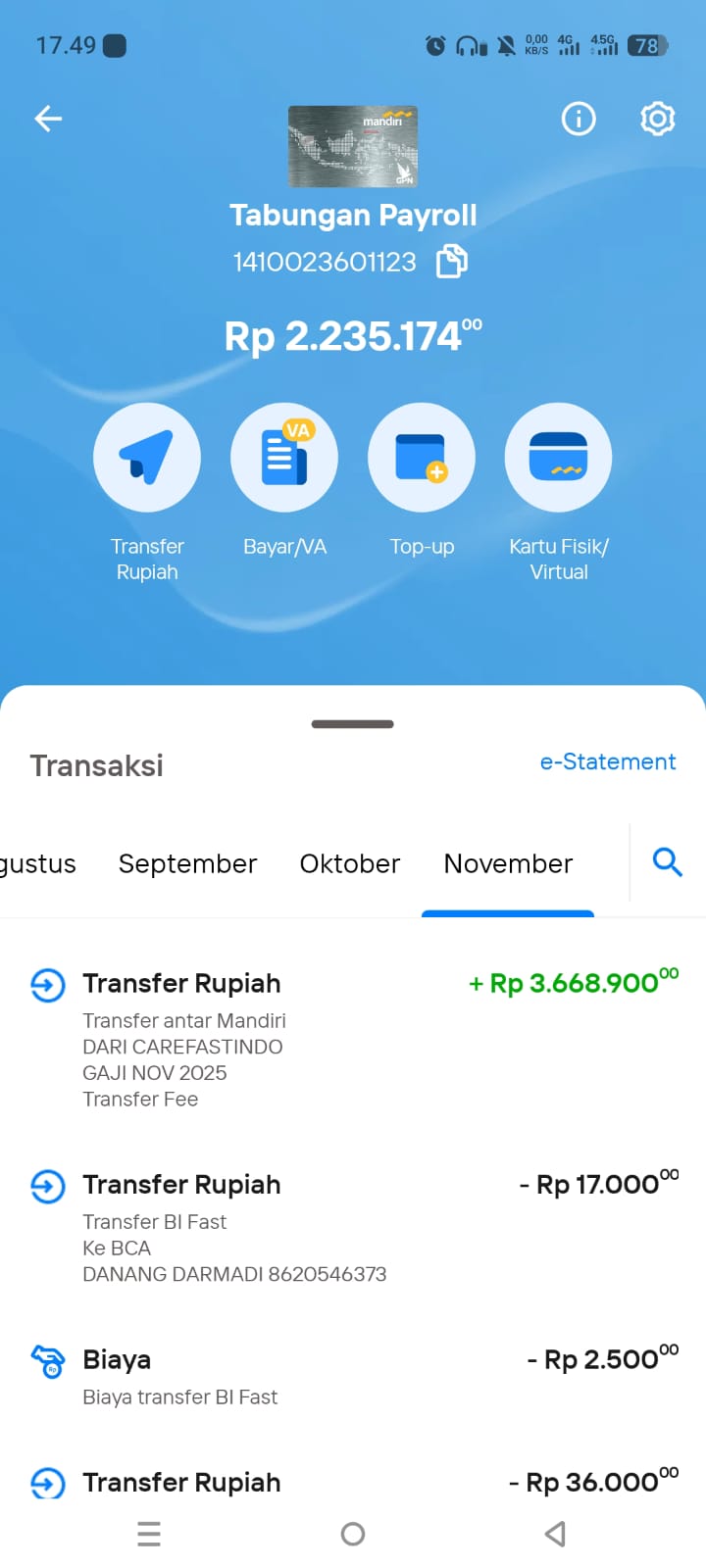This screenshot has height=1568, width=706.
Task: Open Kartu Fisik/Virtual
Action: point(559,458)
